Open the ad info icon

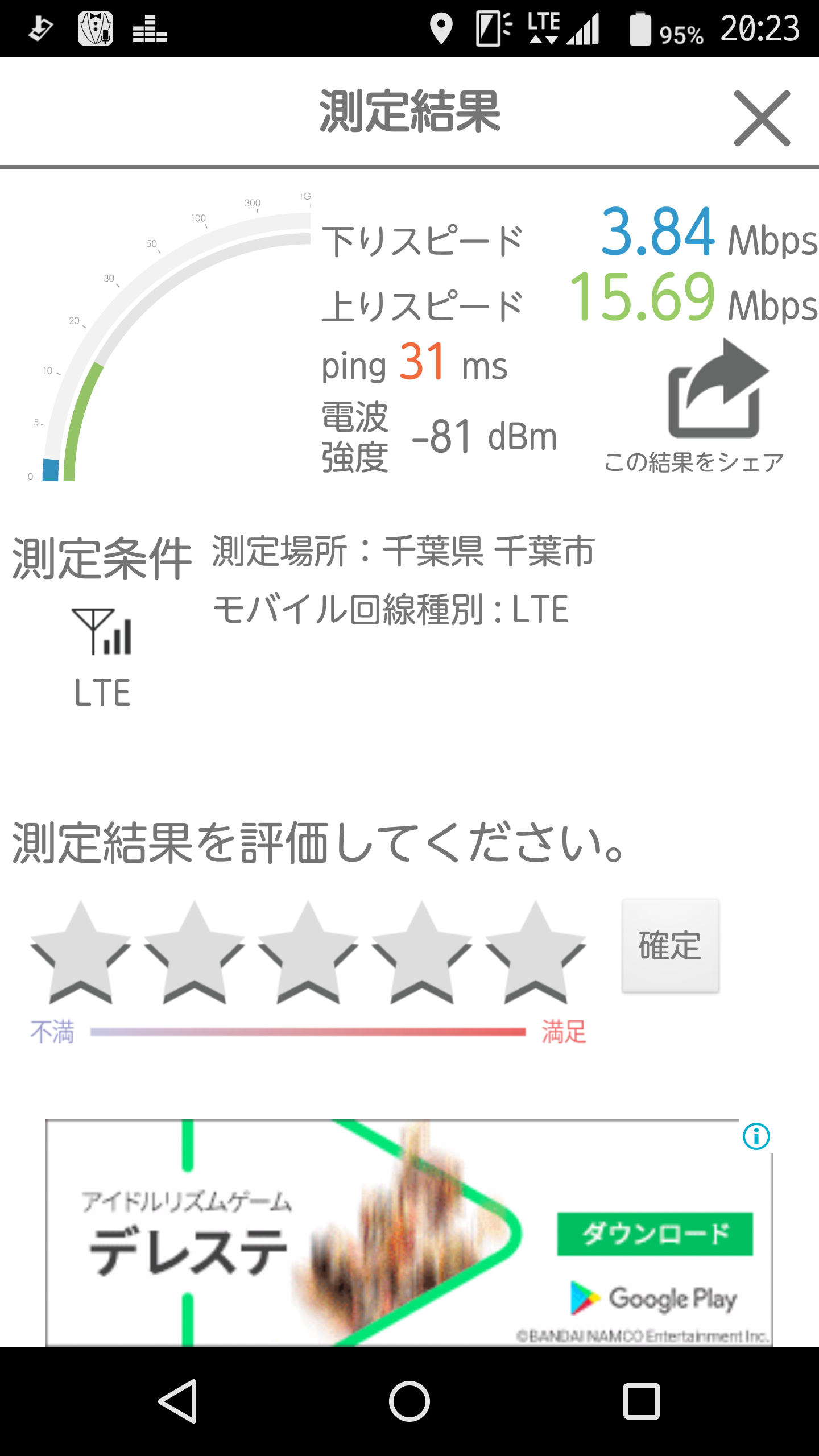pyautogui.click(x=756, y=1136)
